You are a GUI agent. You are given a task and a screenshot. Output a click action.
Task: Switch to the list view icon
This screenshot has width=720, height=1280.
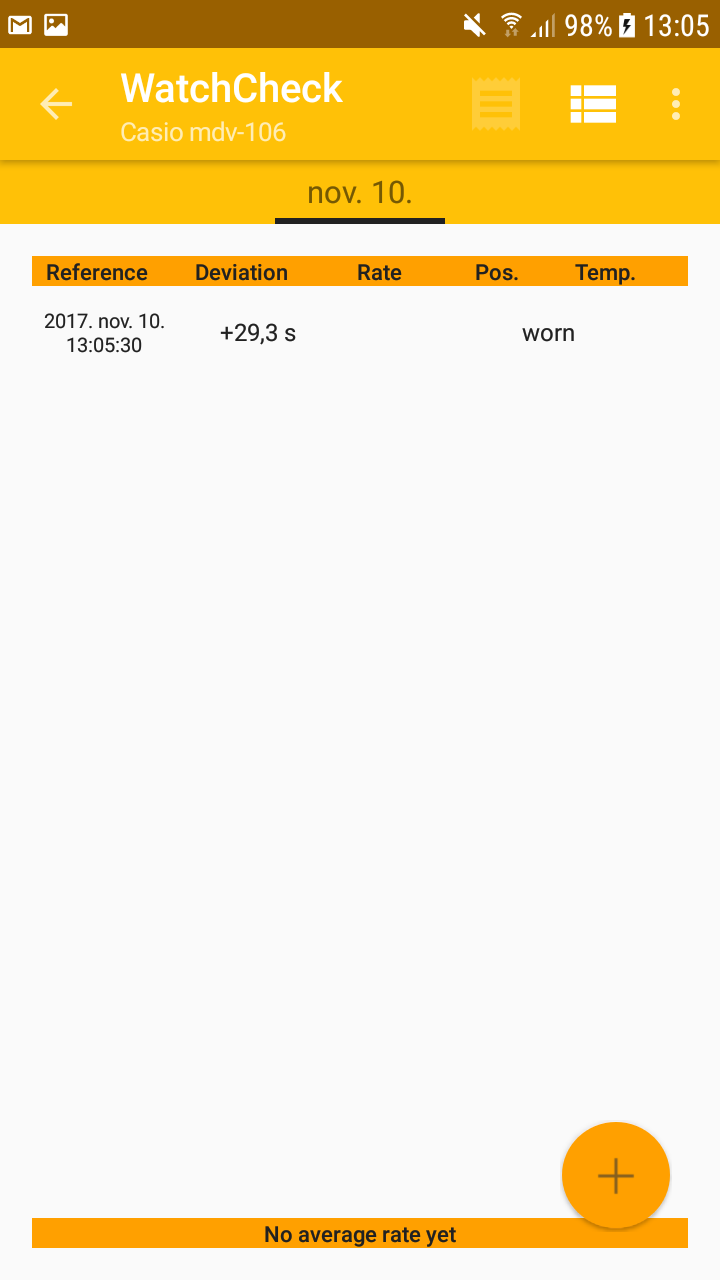pos(593,104)
